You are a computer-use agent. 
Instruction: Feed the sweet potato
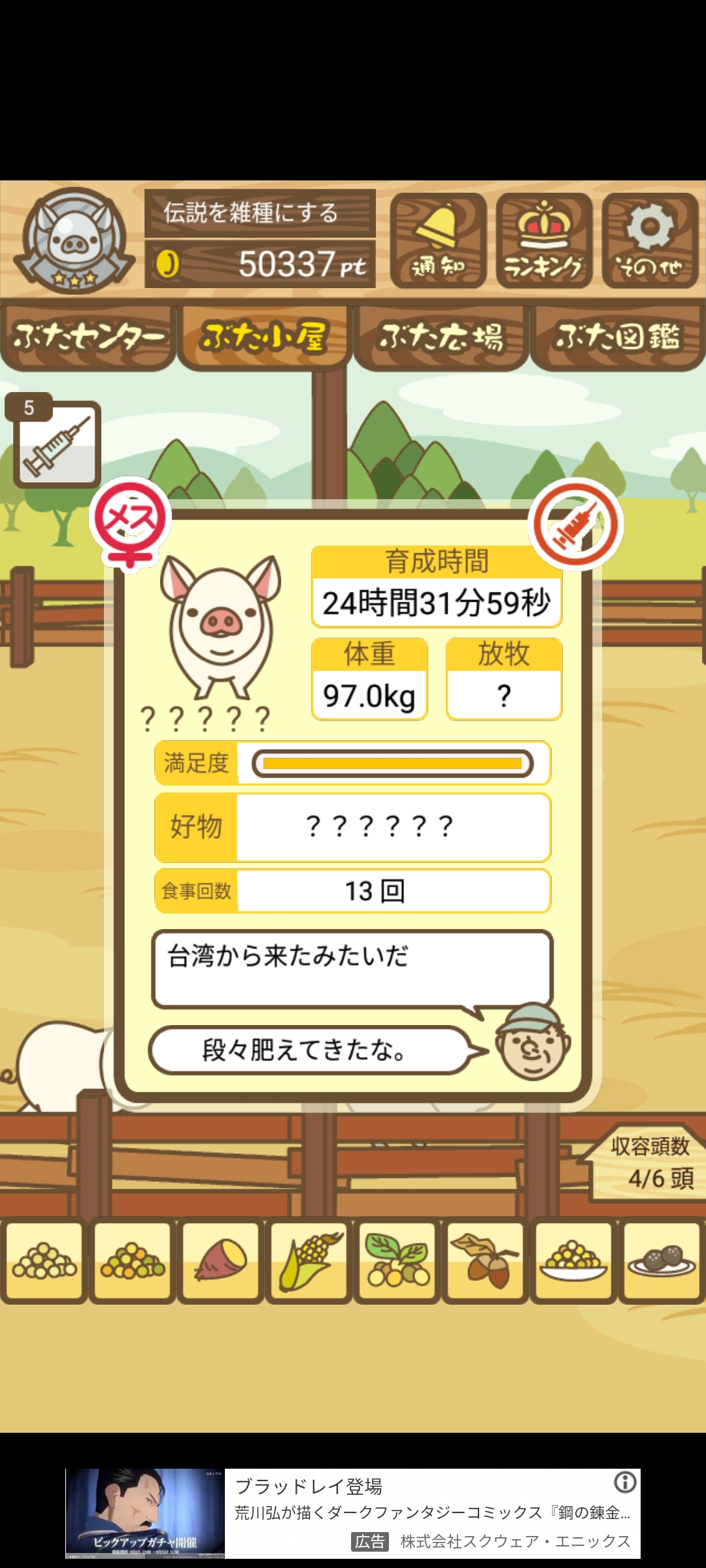(221, 1260)
